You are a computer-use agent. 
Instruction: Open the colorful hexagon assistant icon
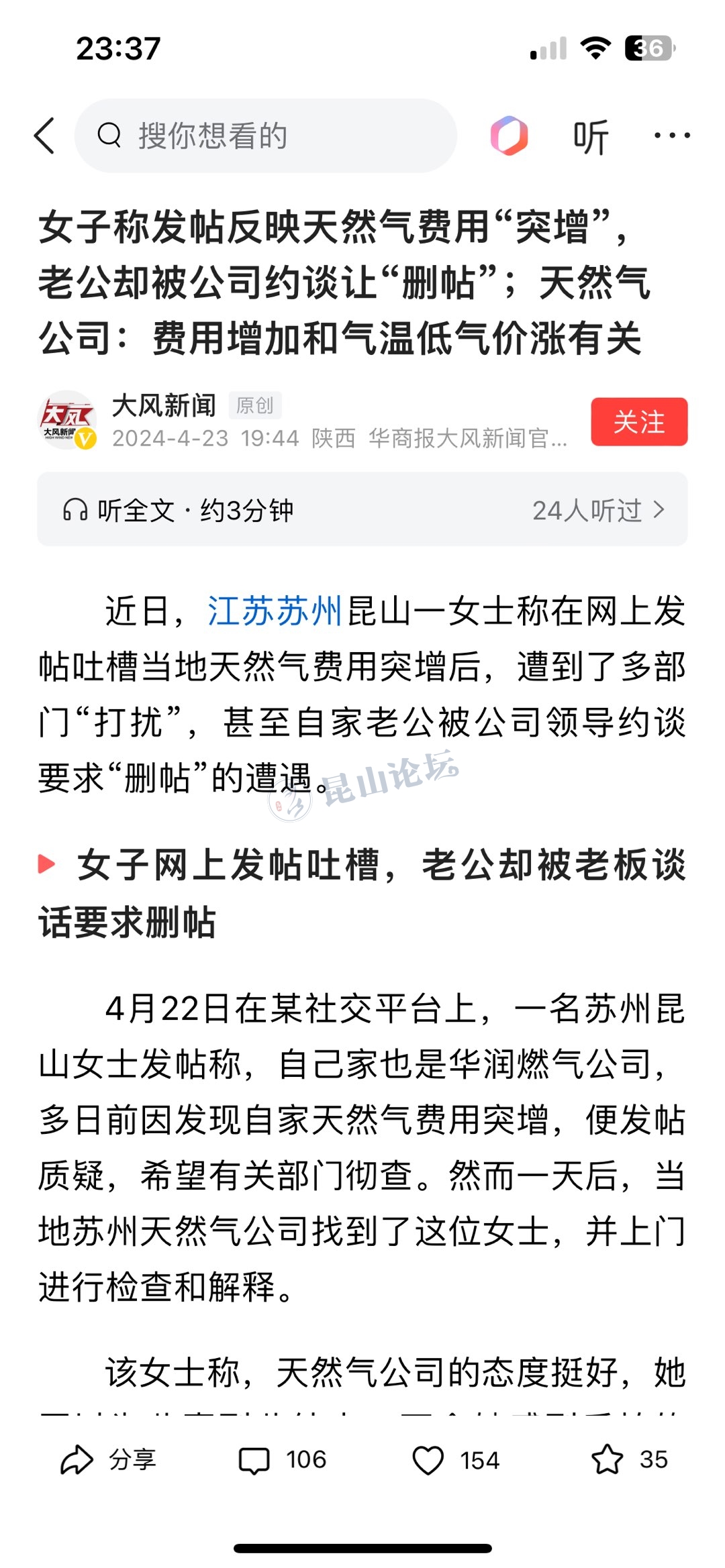point(509,136)
